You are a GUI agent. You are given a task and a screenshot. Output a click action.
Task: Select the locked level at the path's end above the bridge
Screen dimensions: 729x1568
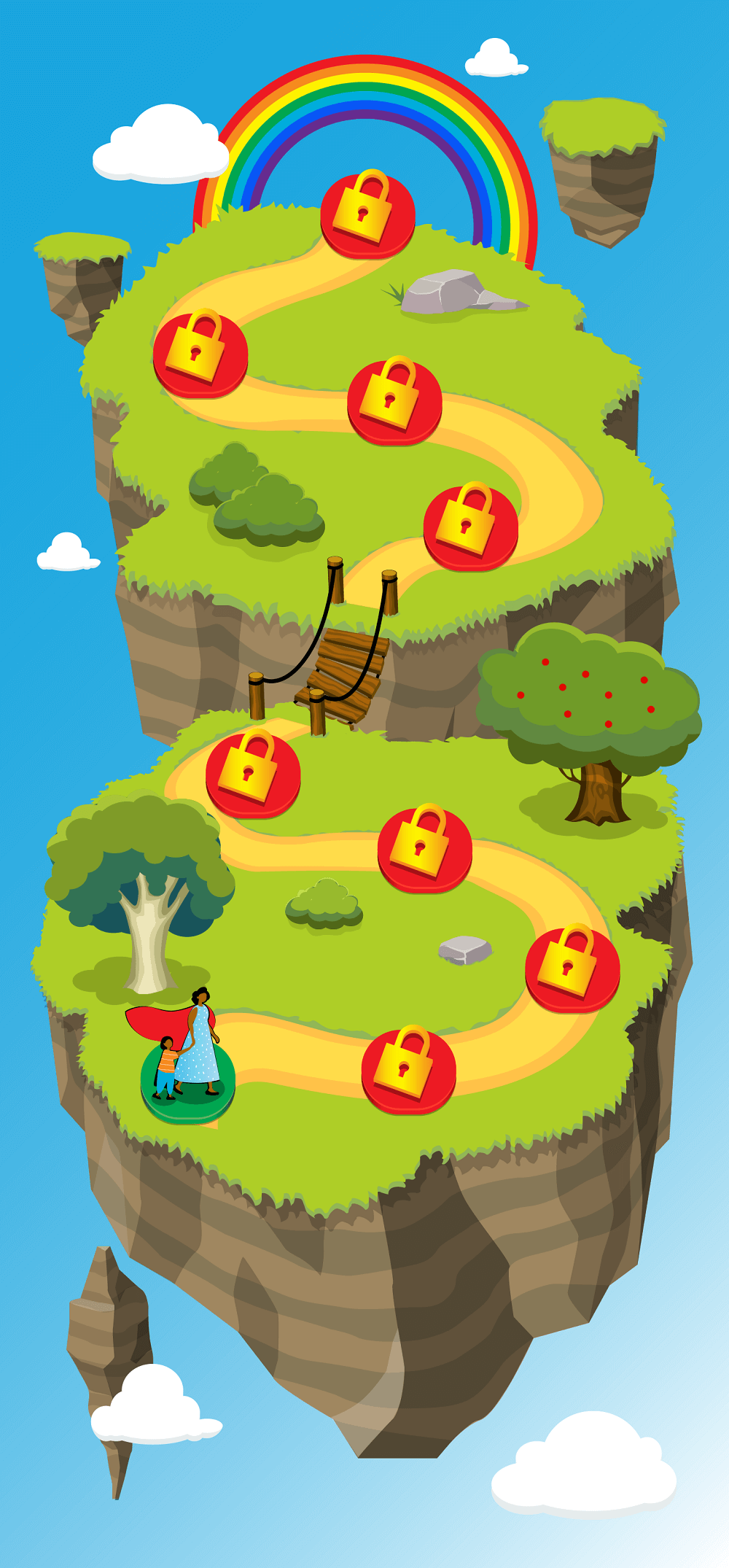[471, 526]
